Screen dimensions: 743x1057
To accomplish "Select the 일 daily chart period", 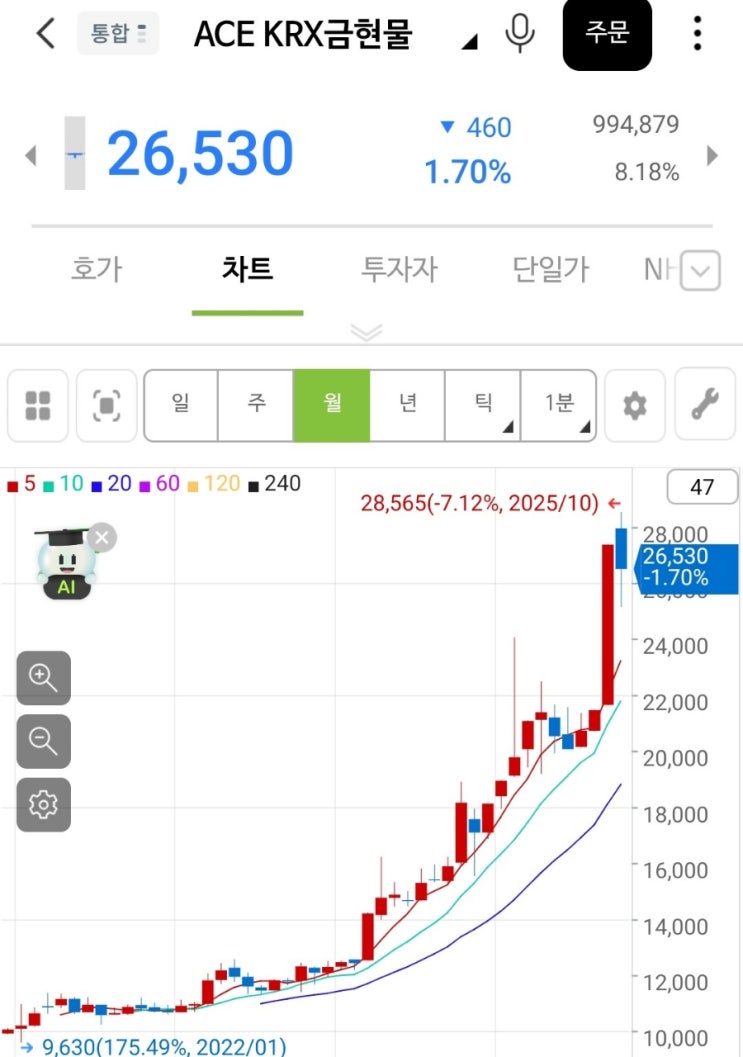I will [x=181, y=405].
